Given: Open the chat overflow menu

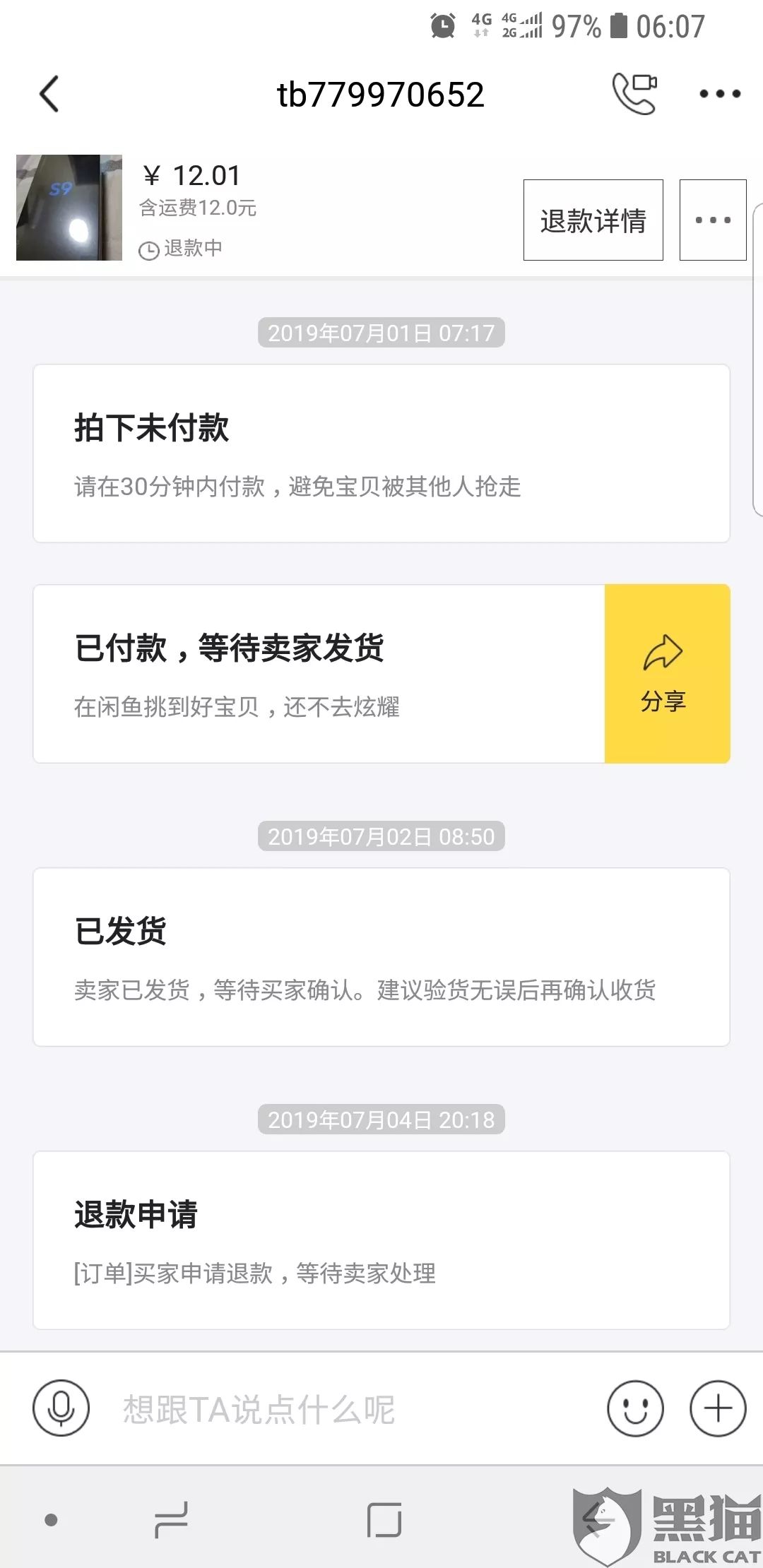Looking at the screenshot, I should 719,94.
